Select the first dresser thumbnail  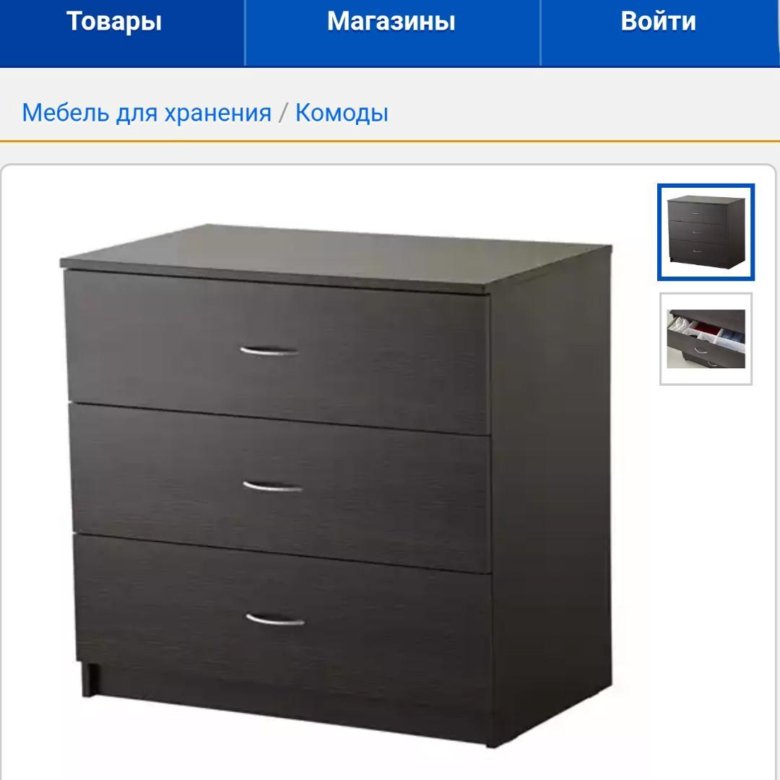tap(706, 232)
